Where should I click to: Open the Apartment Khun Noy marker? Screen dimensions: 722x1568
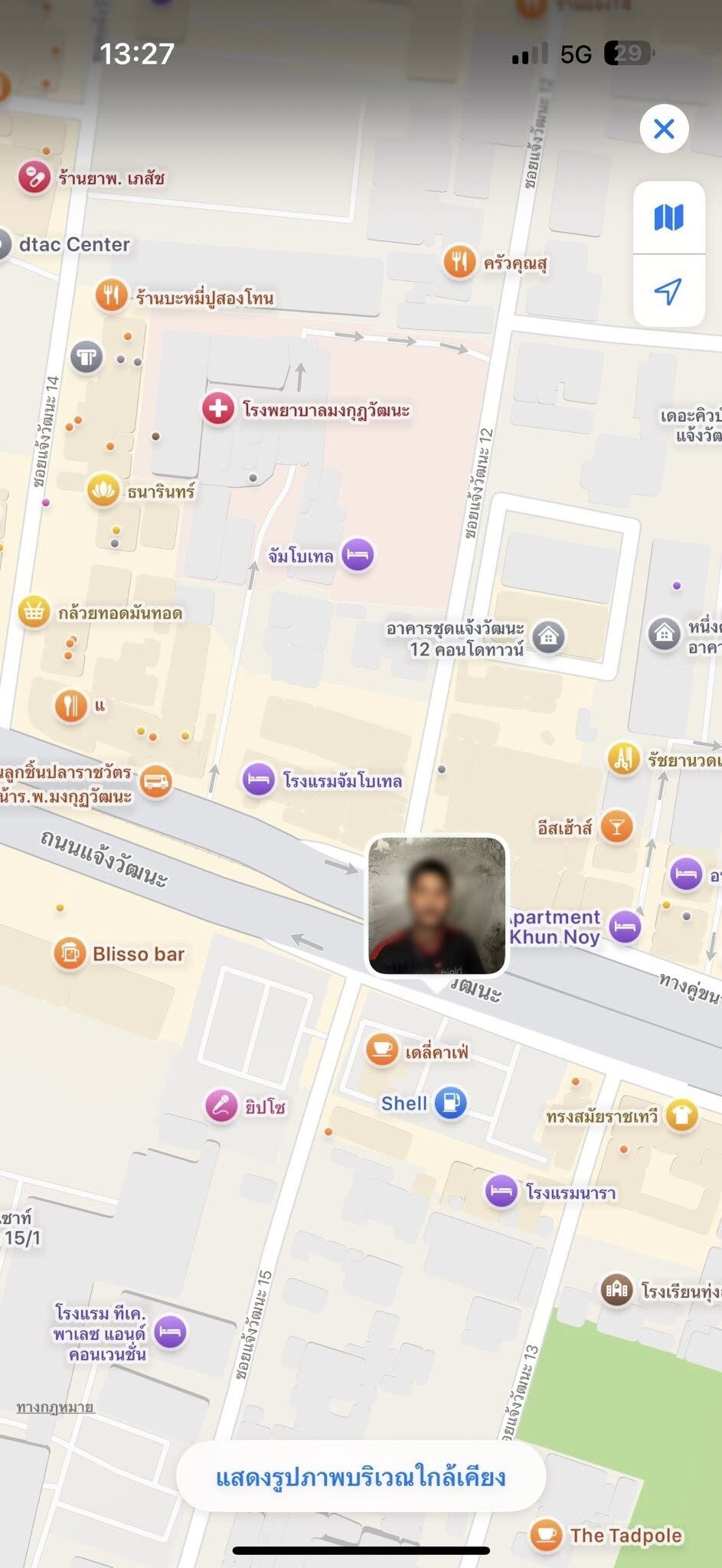(x=626, y=926)
